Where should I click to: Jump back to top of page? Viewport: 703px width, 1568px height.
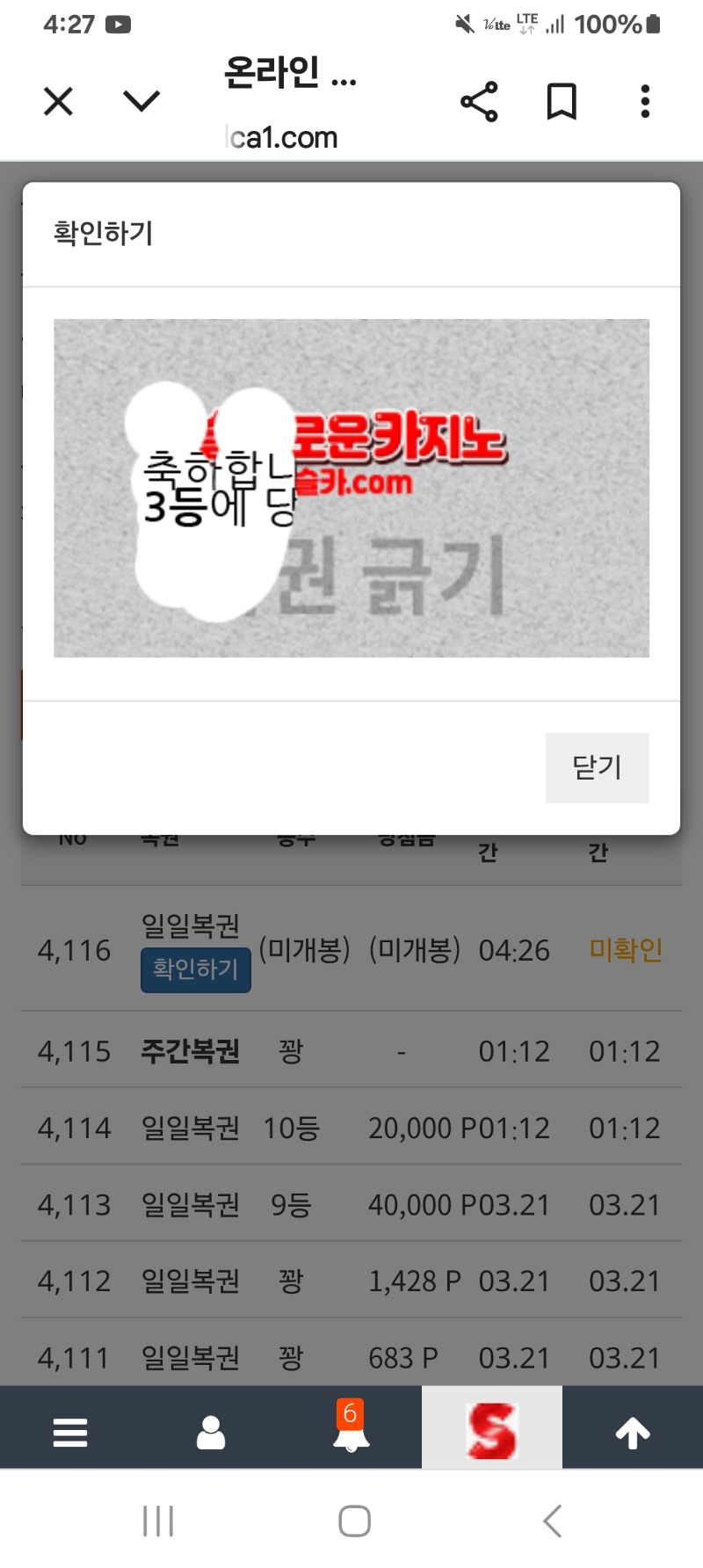coord(633,1433)
